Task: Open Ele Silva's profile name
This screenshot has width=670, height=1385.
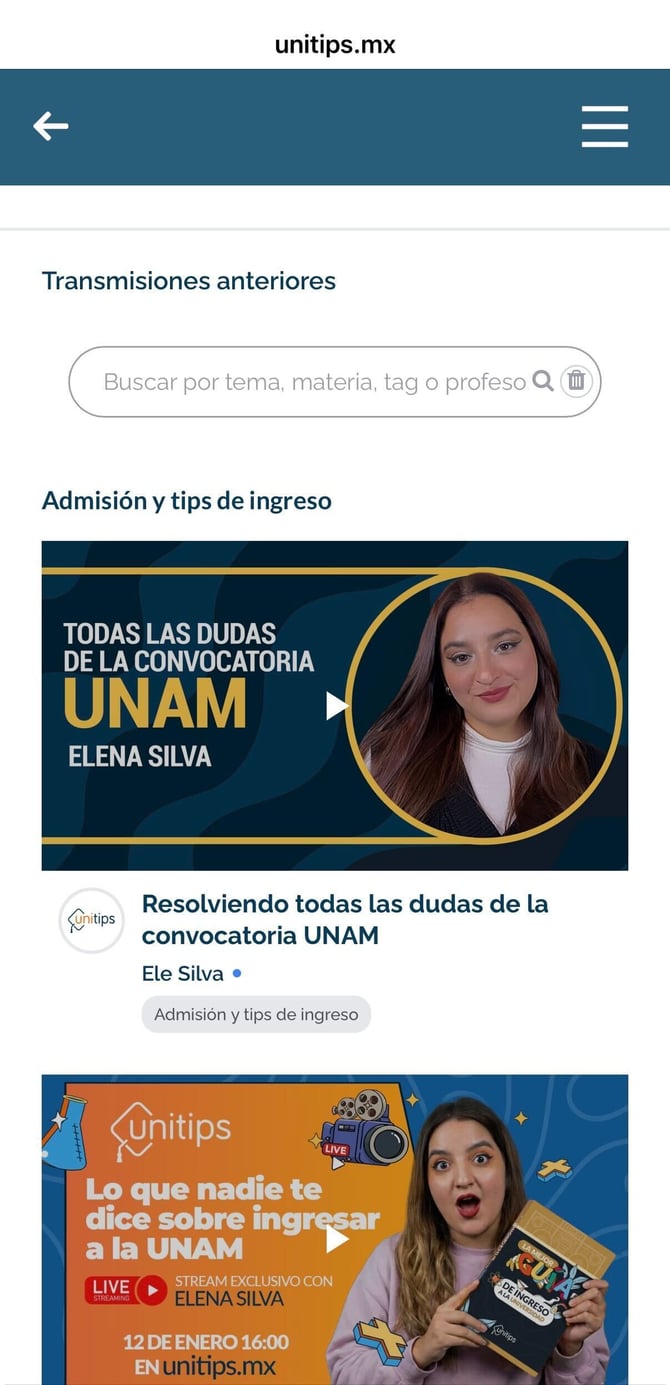Action: point(183,973)
